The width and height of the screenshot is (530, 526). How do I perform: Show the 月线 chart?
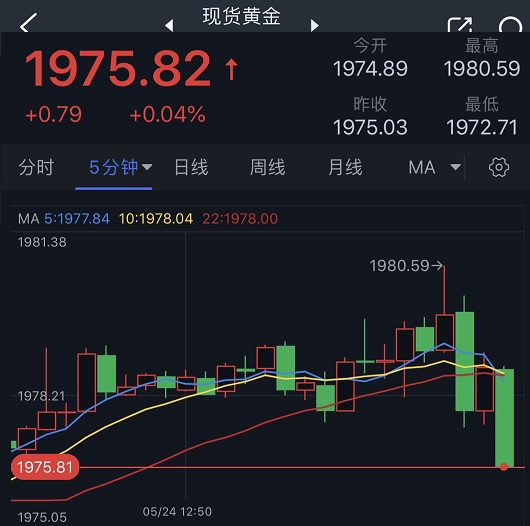point(345,167)
